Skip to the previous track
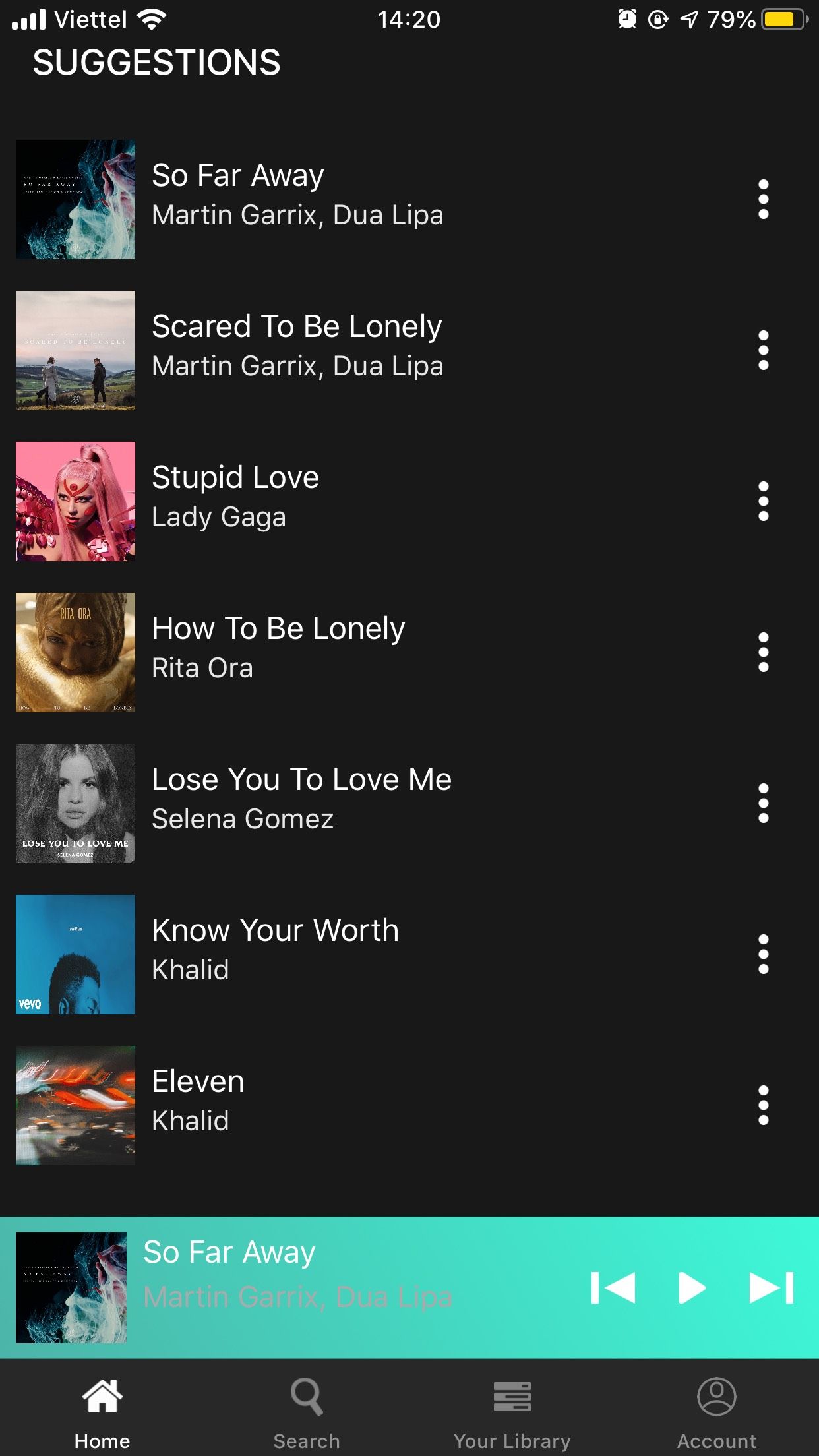Screen dimensions: 819x1456 [613, 1288]
